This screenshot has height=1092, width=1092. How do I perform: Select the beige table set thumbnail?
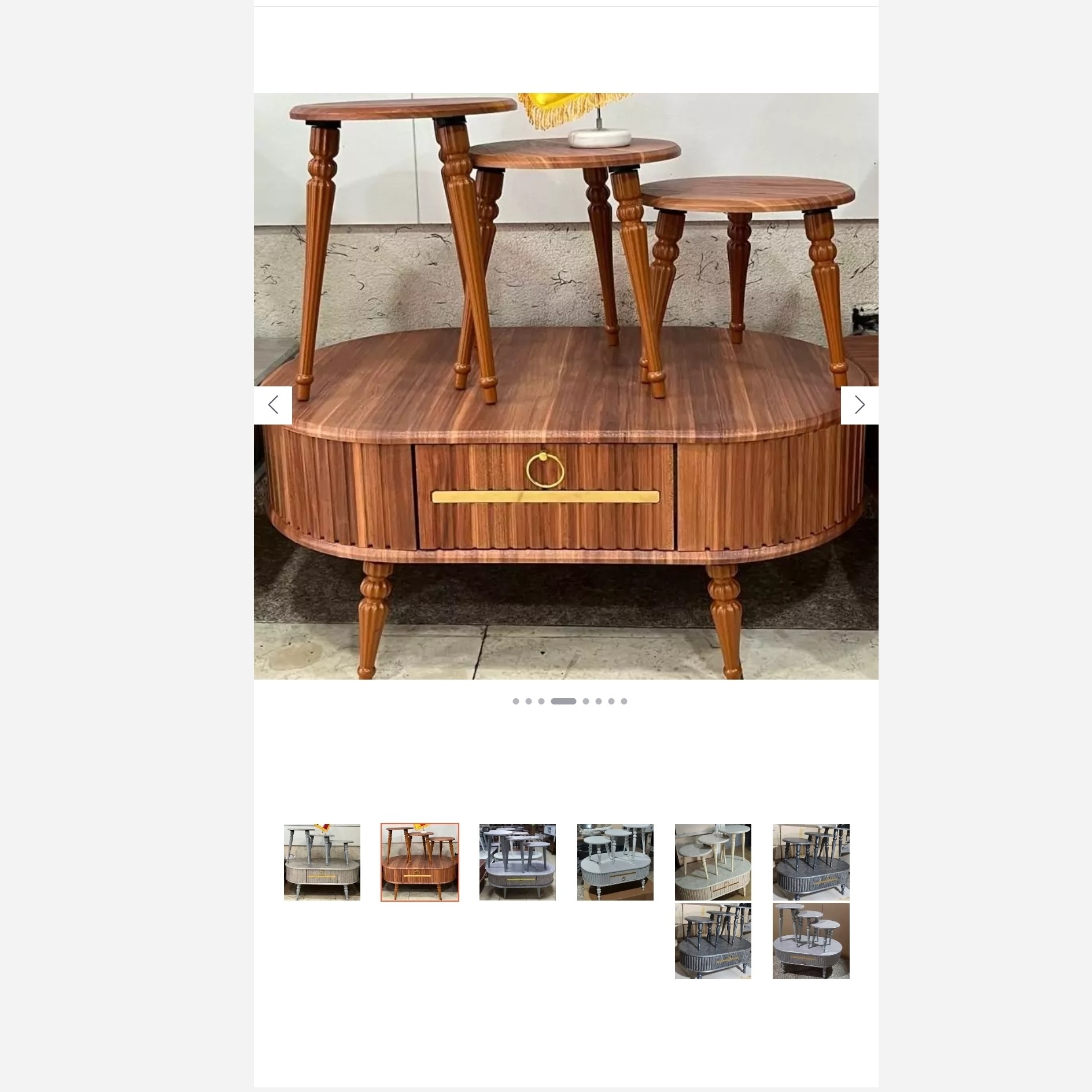coord(322,862)
